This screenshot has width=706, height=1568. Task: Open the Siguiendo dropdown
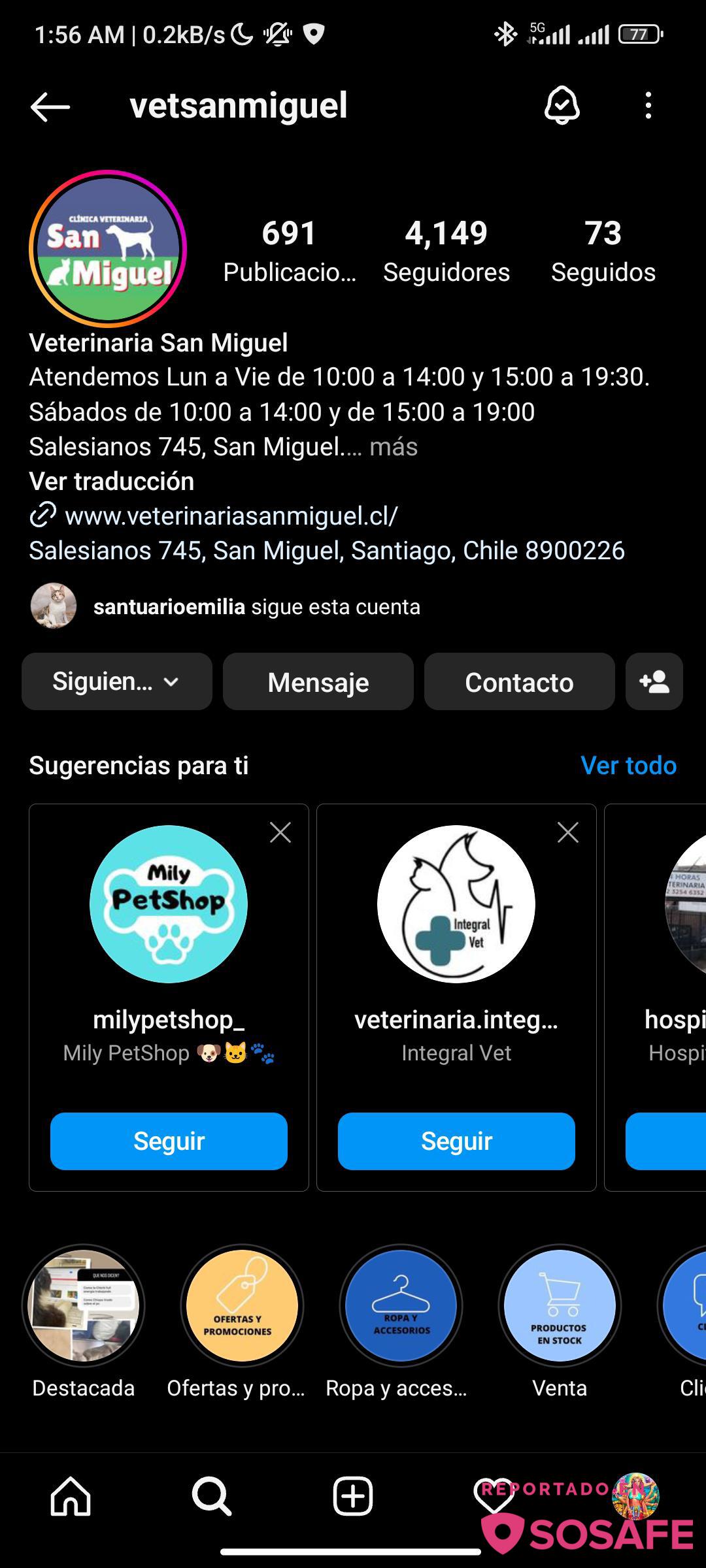point(117,681)
